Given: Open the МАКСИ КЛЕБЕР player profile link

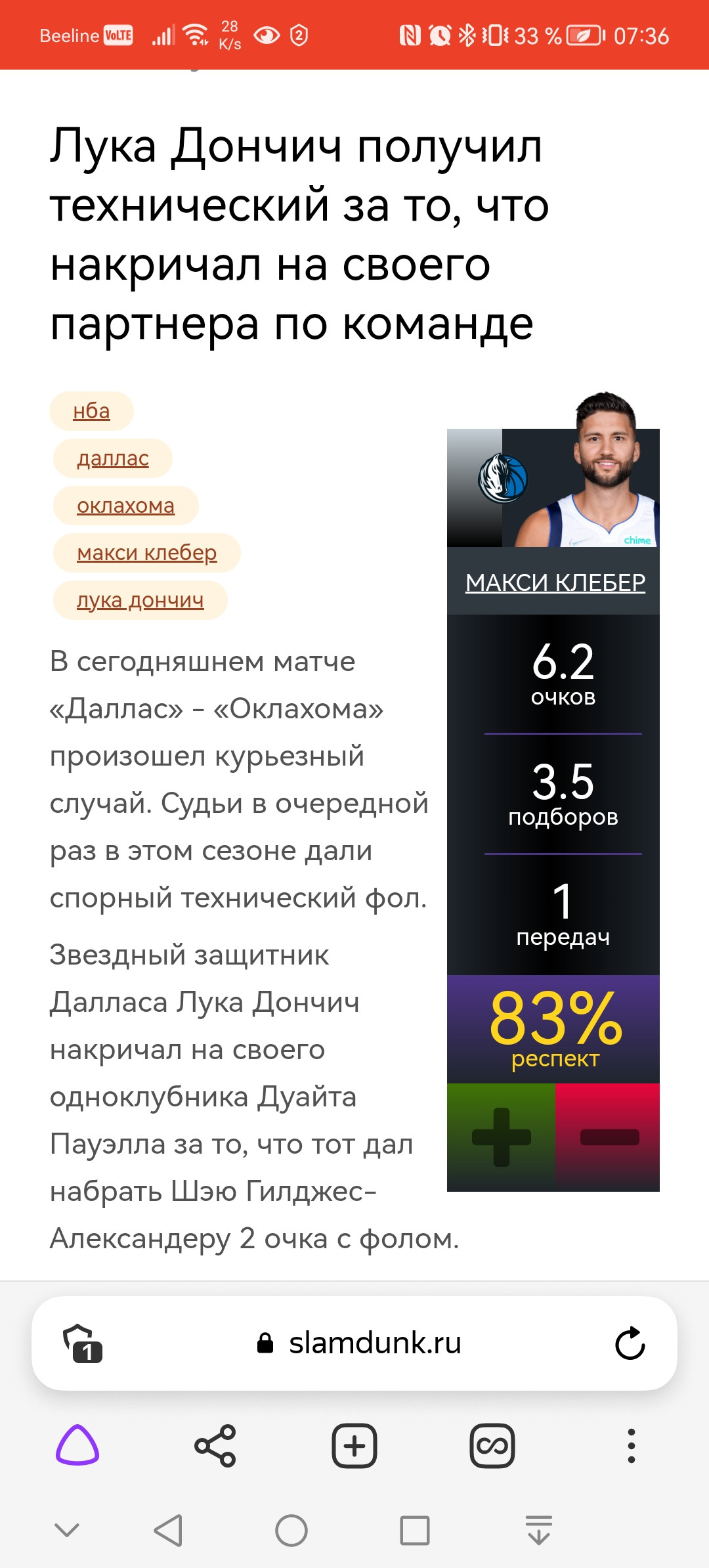Looking at the screenshot, I should (555, 582).
